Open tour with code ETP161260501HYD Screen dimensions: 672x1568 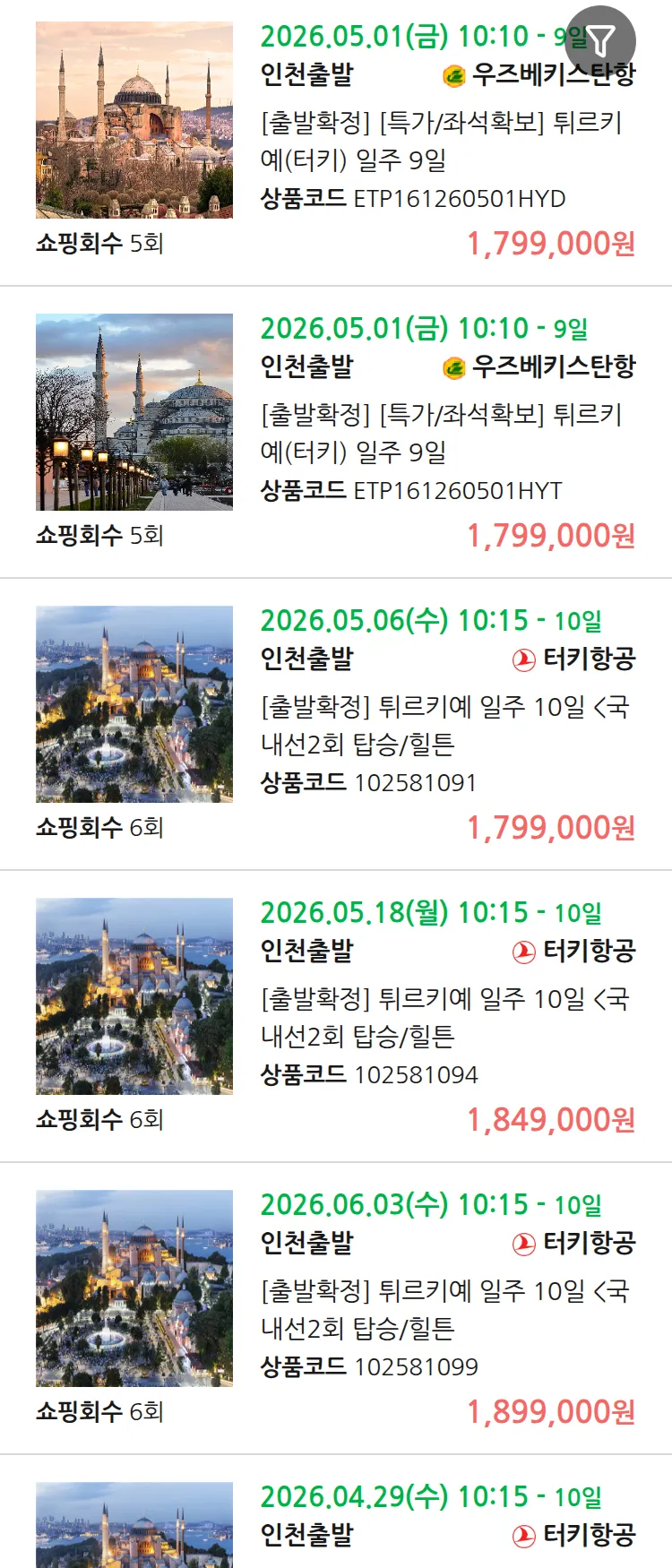pyautogui.click(x=441, y=141)
